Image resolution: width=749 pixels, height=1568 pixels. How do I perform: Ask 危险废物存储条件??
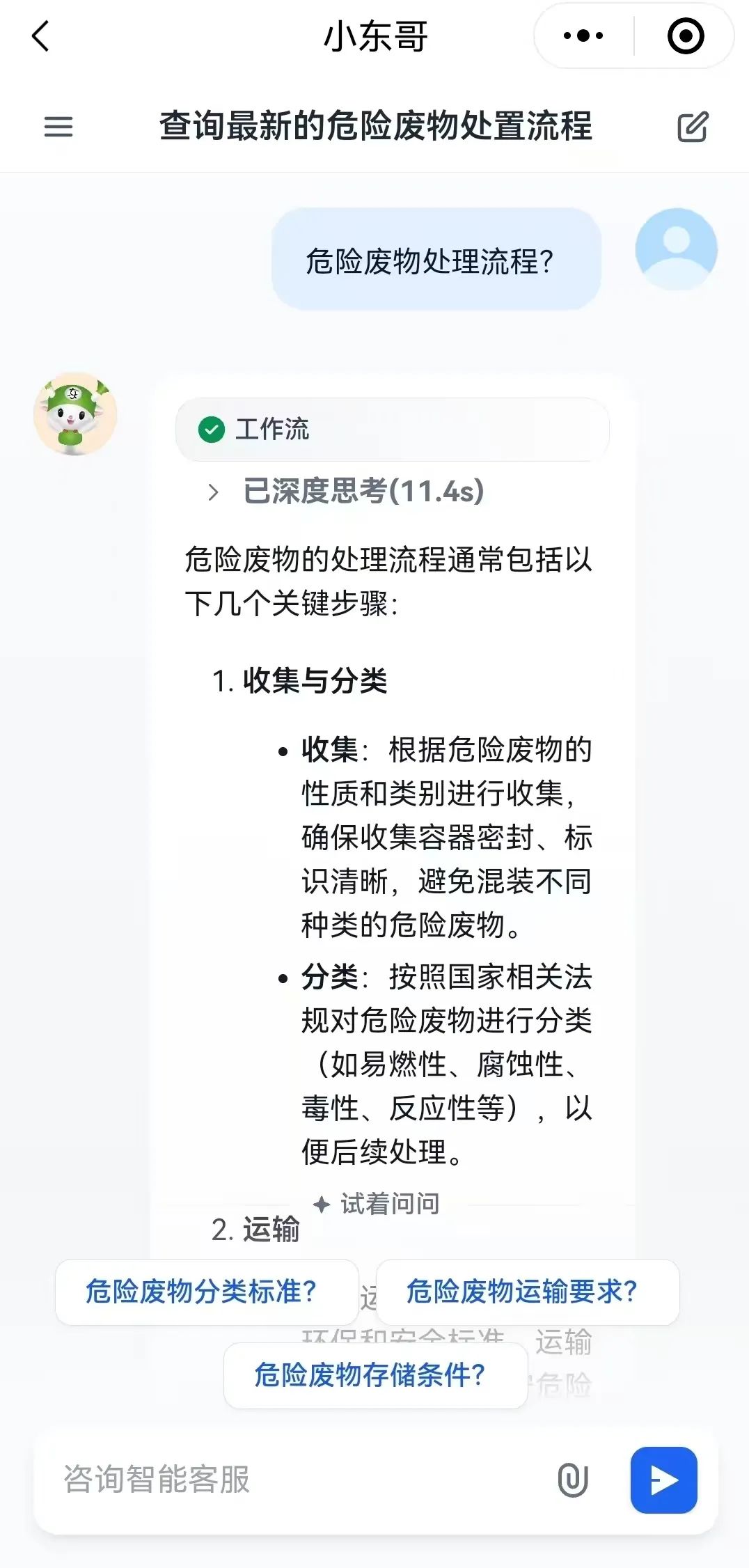(375, 1375)
